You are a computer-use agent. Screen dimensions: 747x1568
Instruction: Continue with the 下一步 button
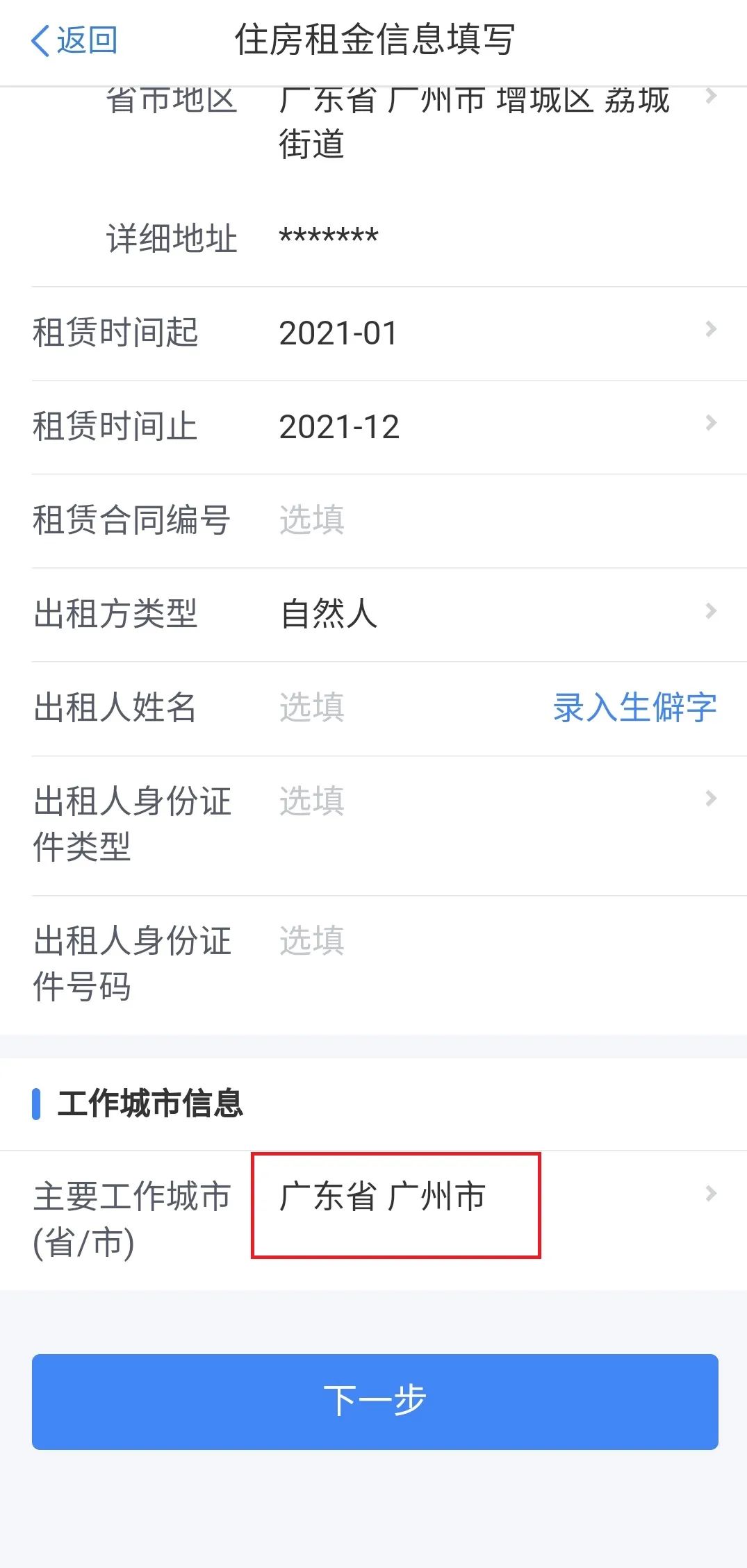tap(375, 1401)
